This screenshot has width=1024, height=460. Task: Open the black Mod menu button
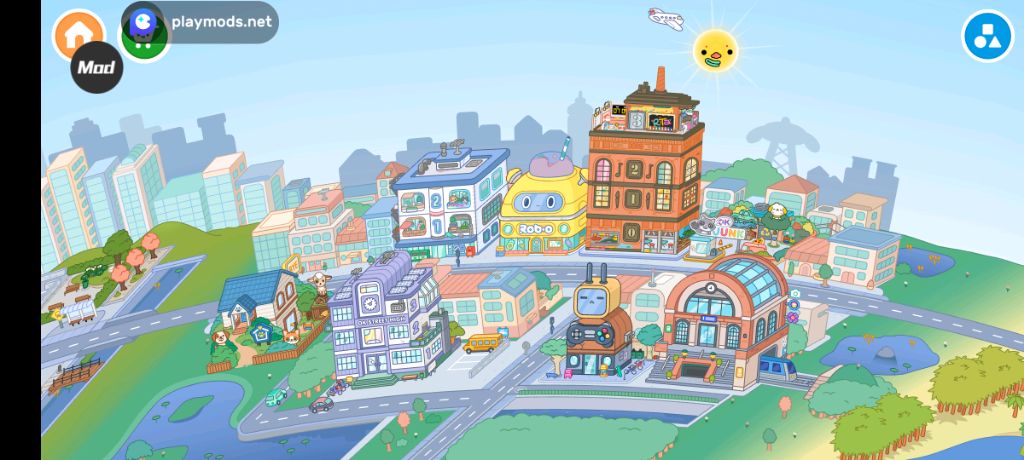tap(97, 68)
